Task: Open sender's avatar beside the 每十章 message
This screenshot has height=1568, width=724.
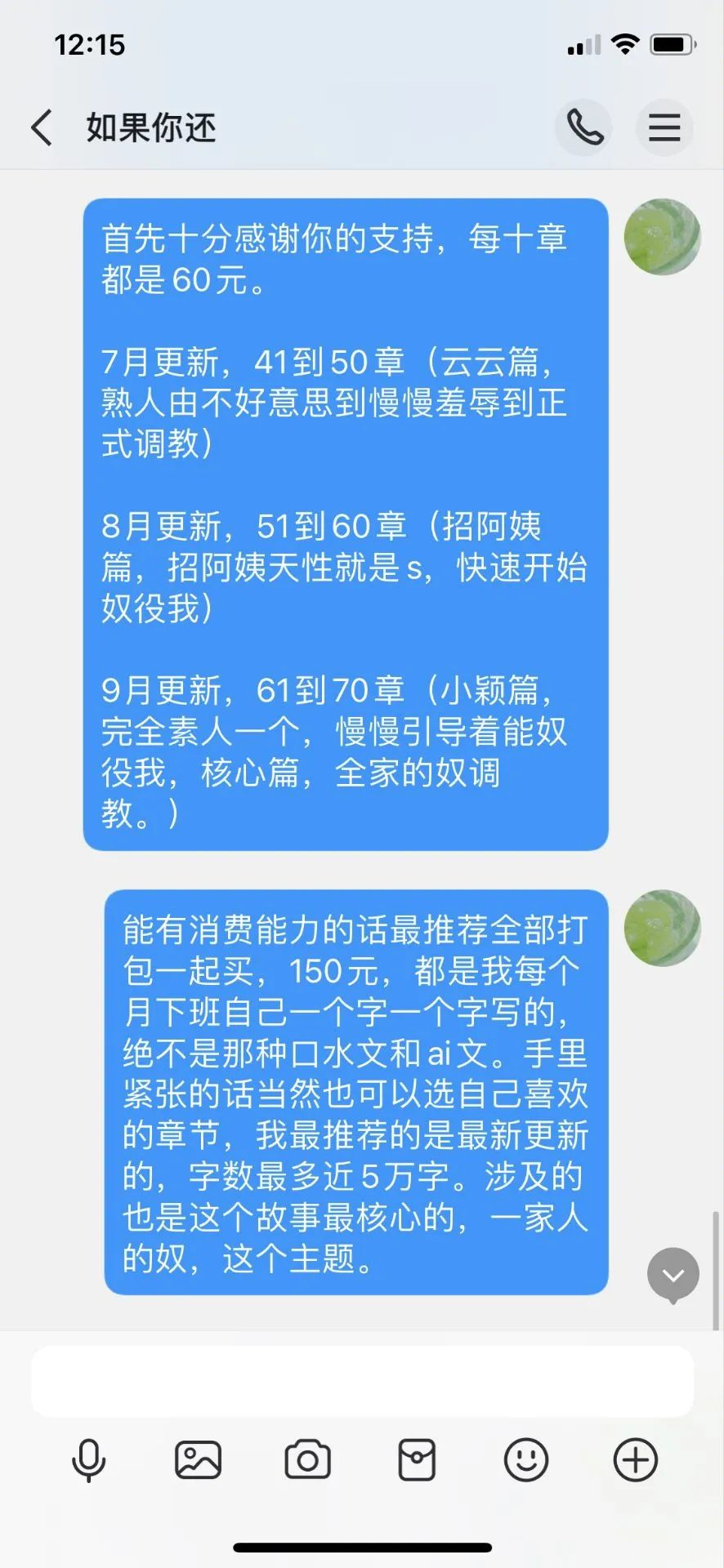Action: pos(662,237)
